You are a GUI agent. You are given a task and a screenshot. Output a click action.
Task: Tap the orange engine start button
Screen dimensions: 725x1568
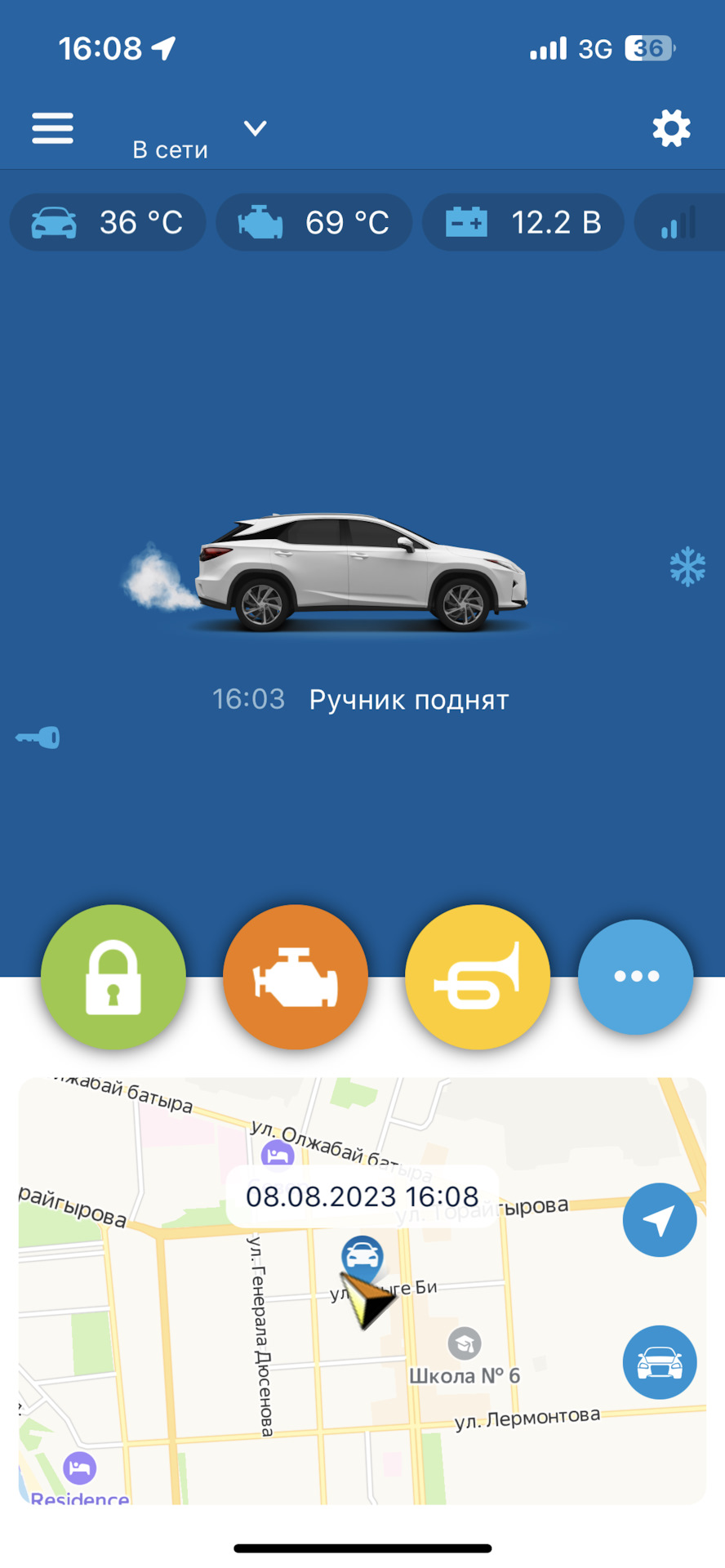296,977
